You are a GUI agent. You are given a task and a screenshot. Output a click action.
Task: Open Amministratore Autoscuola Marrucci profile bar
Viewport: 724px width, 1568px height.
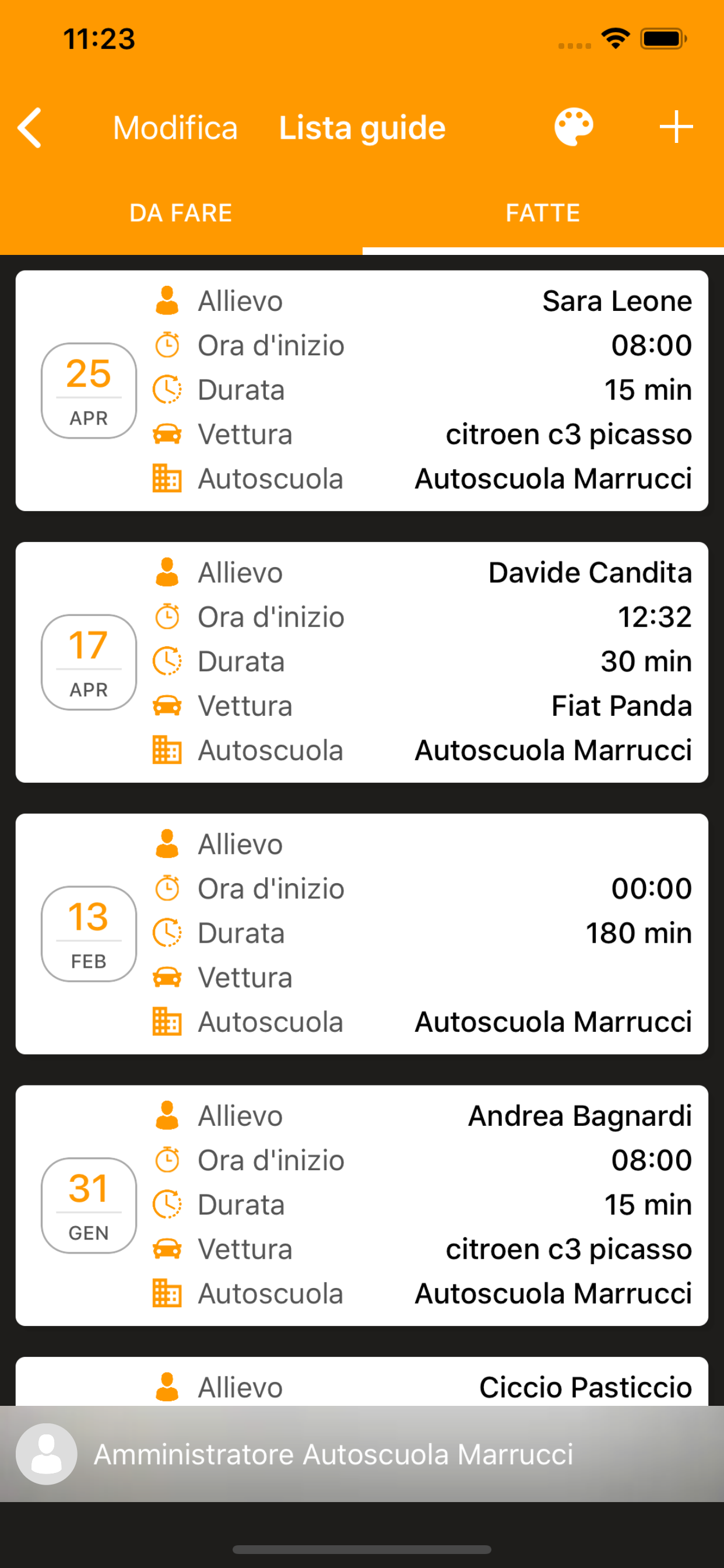pos(362,1454)
